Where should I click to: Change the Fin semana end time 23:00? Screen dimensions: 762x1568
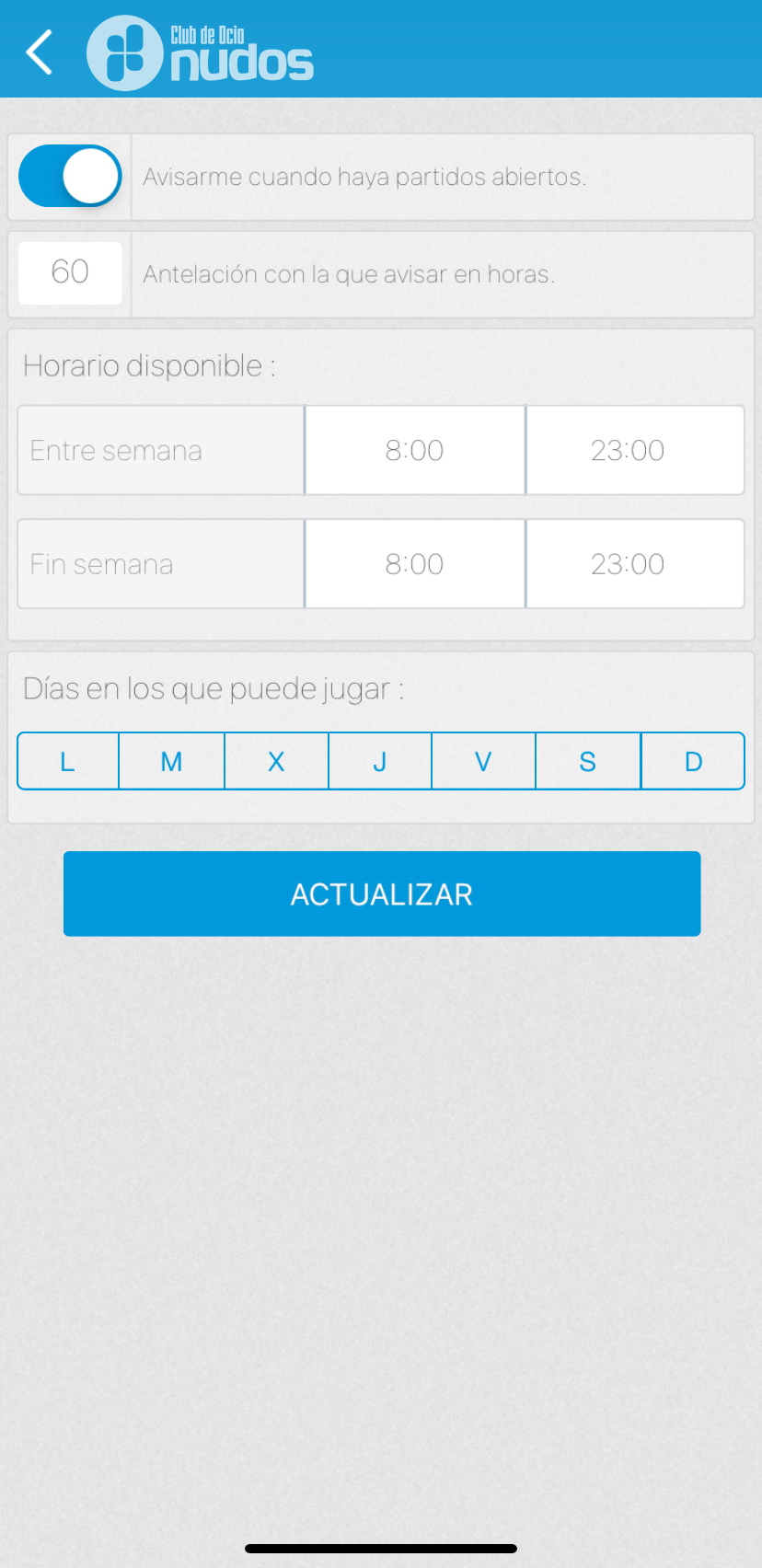coord(635,564)
